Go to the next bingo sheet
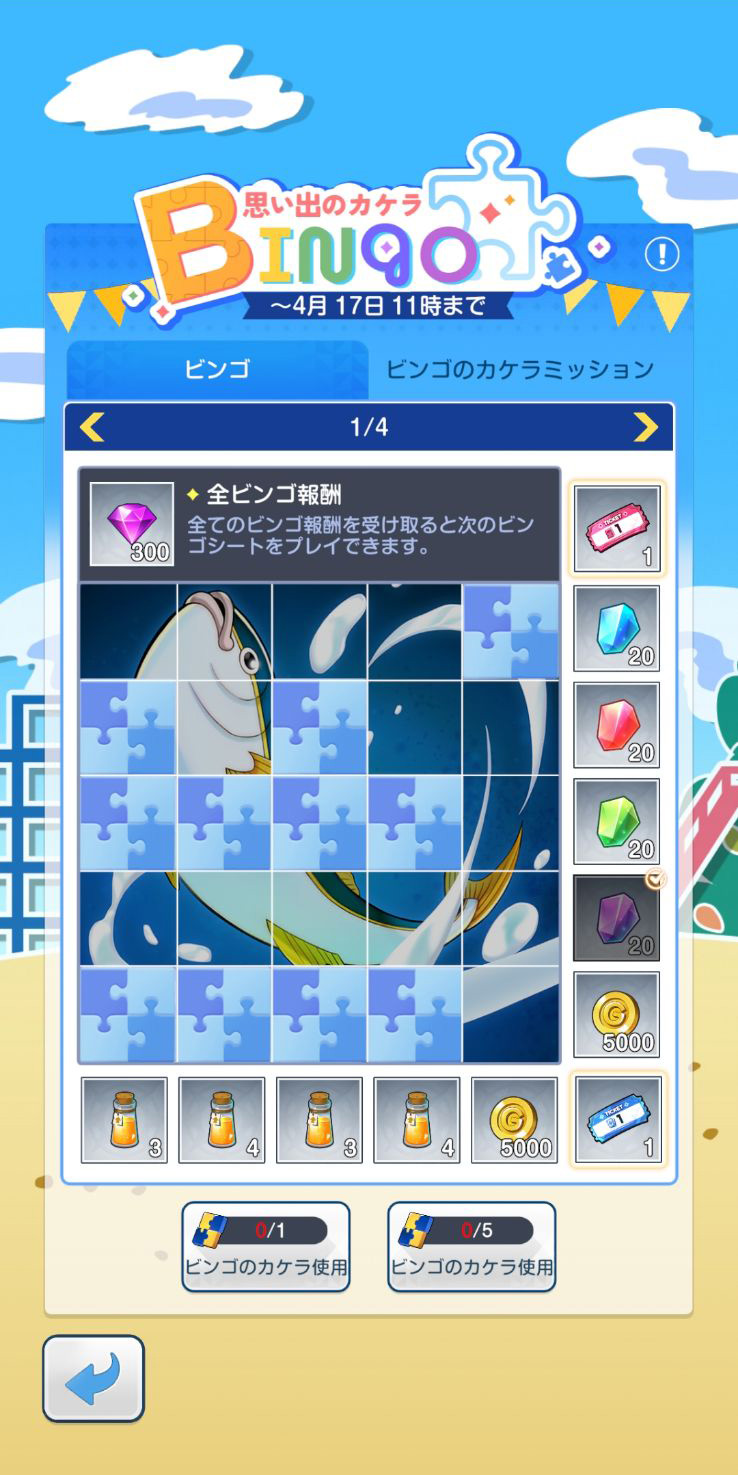 click(x=646, y=428)
